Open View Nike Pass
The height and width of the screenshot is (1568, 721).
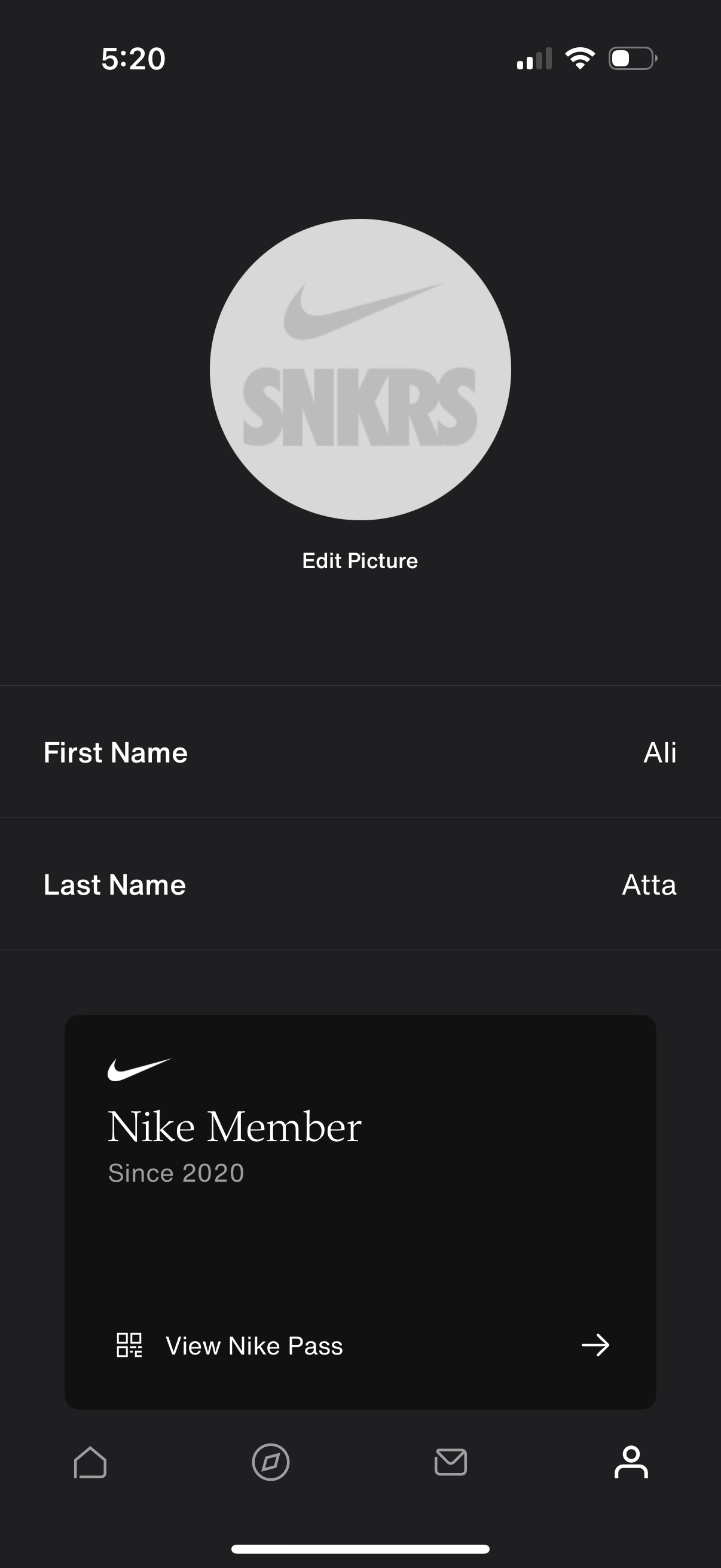tap(254, 1346)
